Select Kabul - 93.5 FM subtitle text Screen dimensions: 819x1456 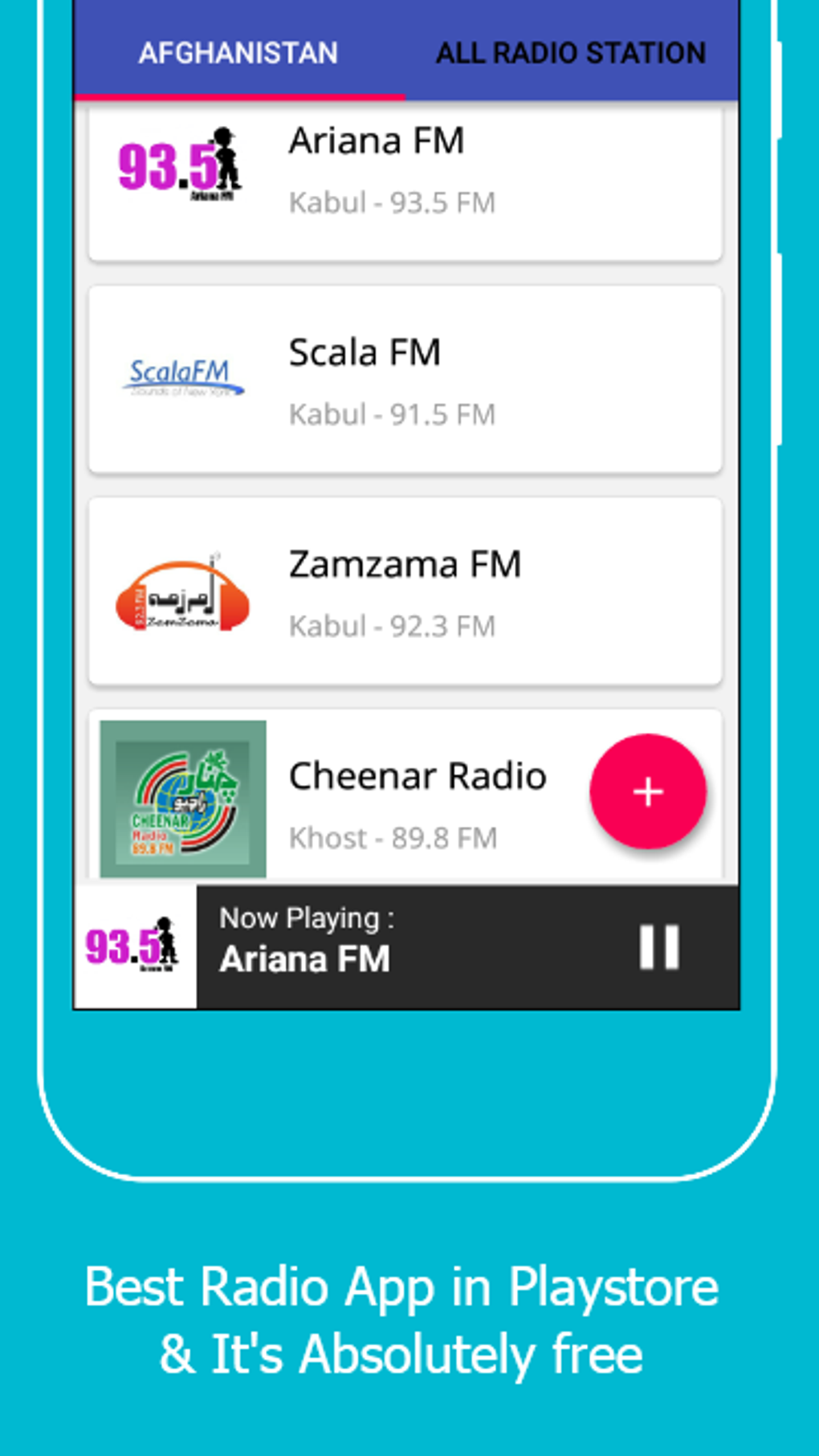392,202
